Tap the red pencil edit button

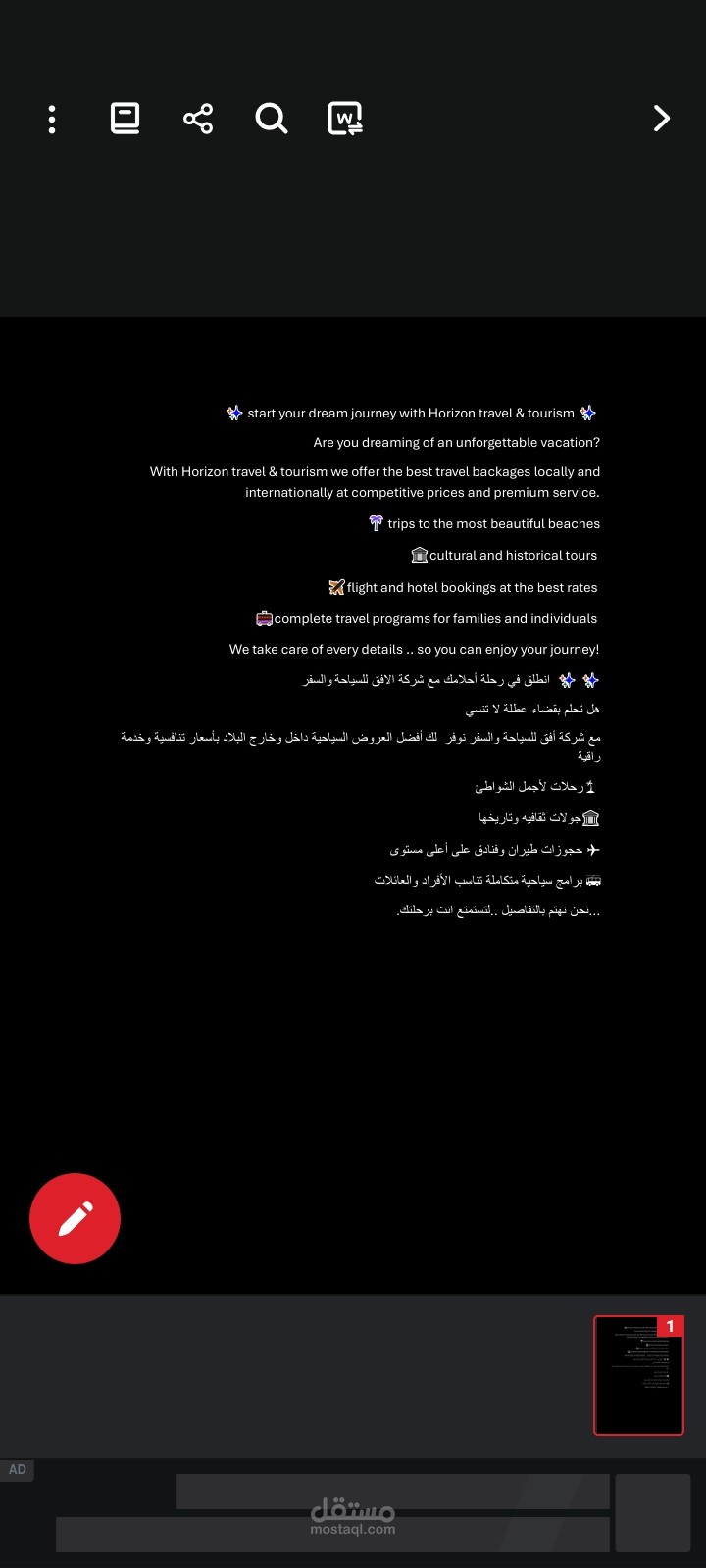point(75,1218)
